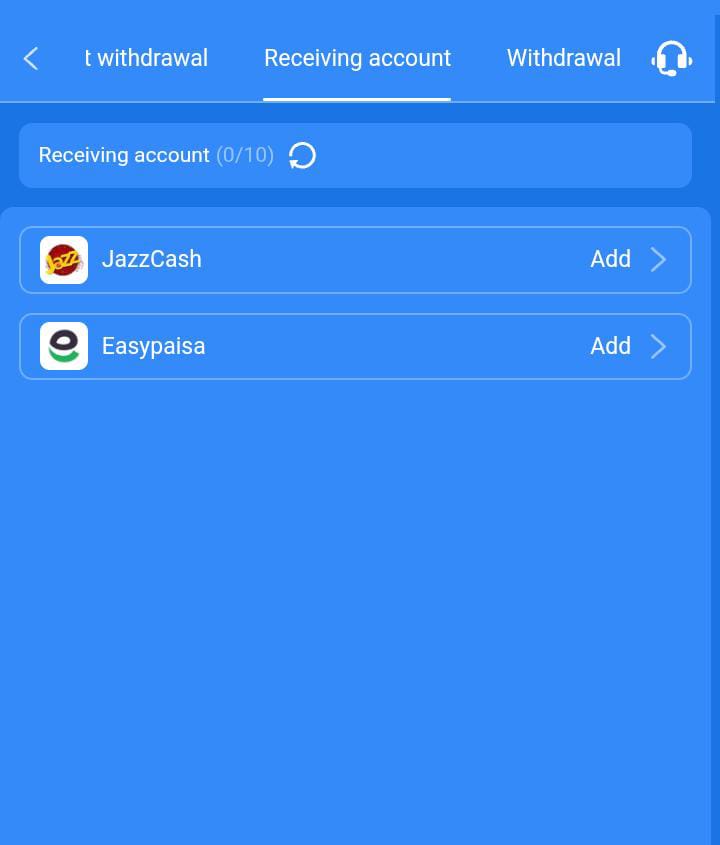Add an Easypaisa account

[x=627, y=347]
